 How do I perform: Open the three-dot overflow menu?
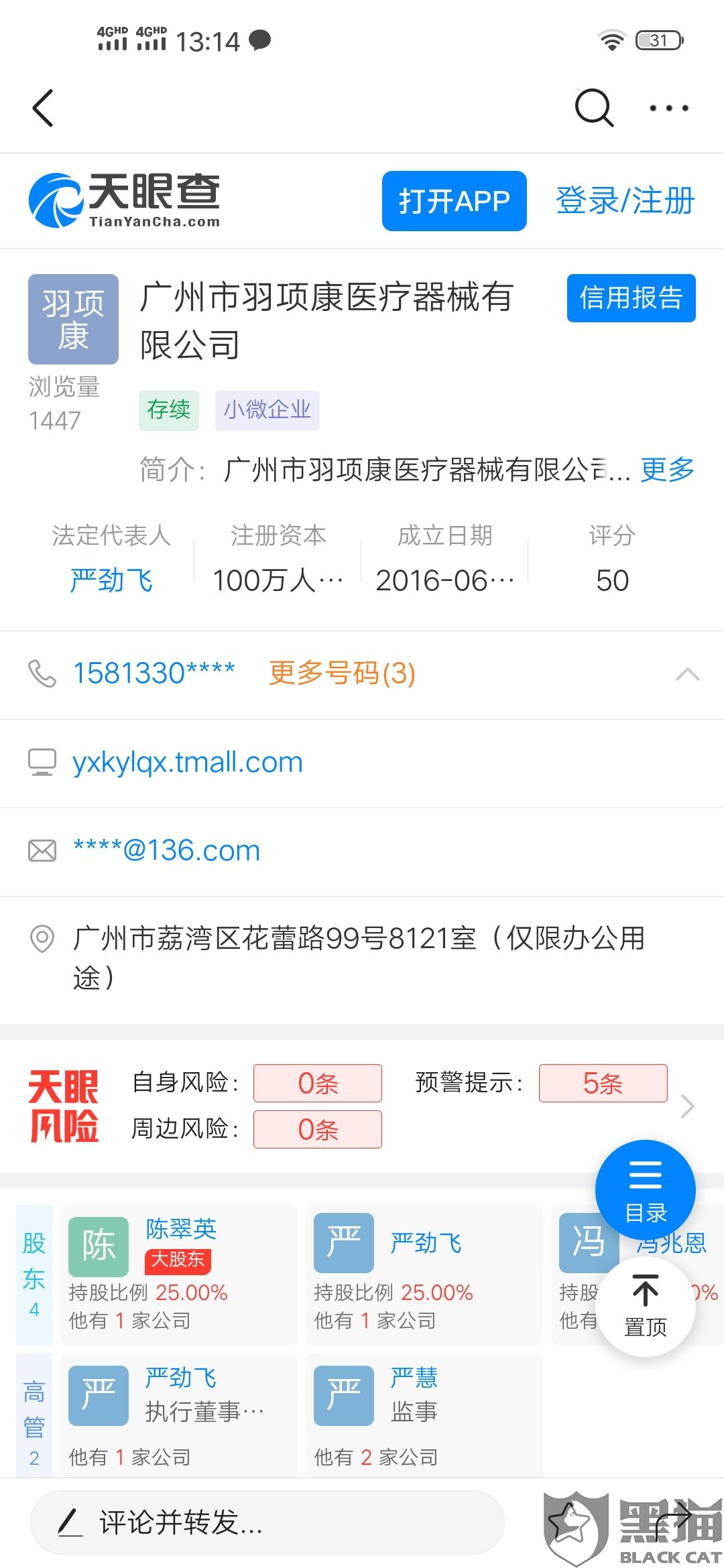click(x=669, y=108)
